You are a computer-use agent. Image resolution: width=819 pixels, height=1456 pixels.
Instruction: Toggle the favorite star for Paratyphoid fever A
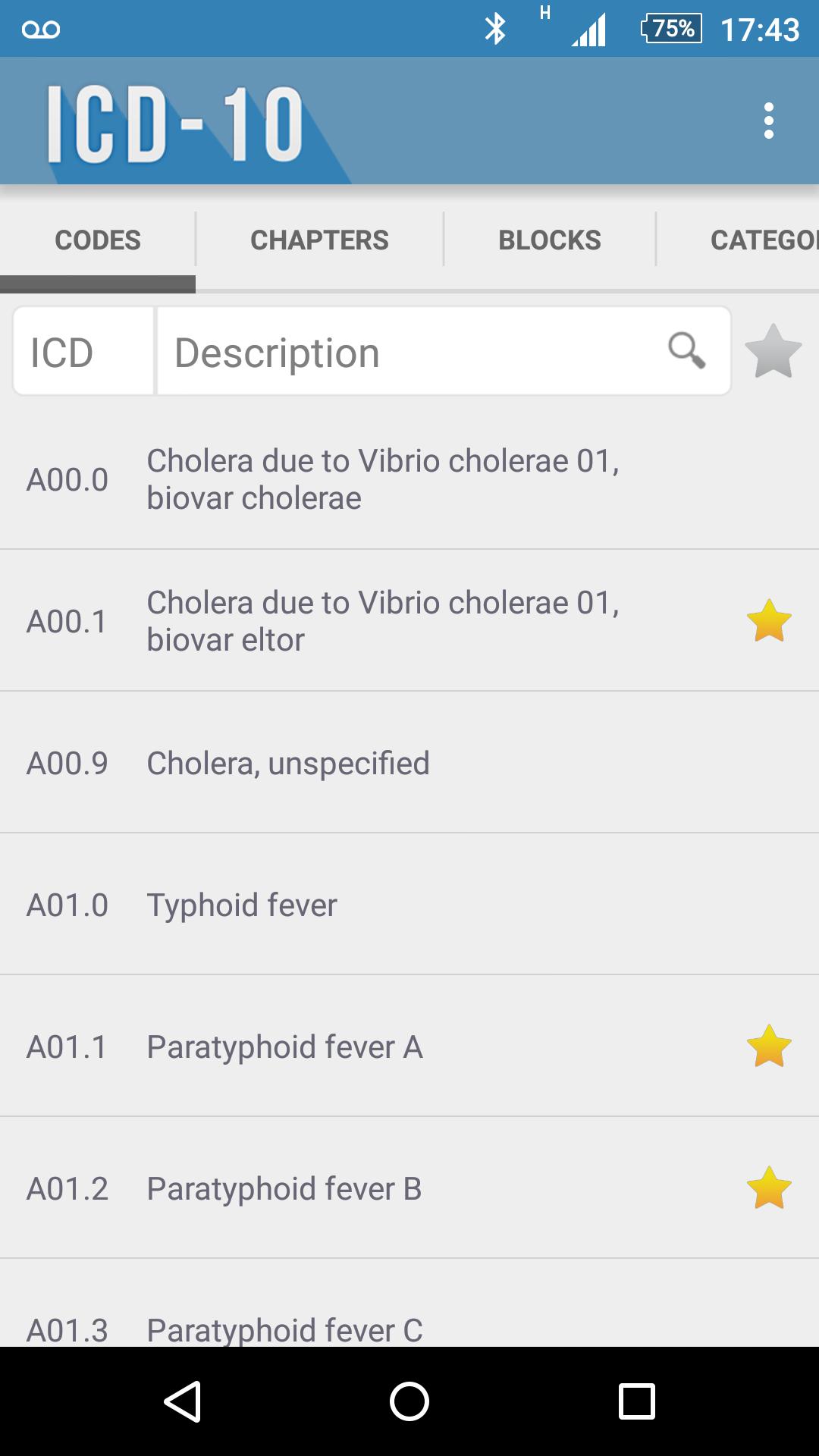769,1046
